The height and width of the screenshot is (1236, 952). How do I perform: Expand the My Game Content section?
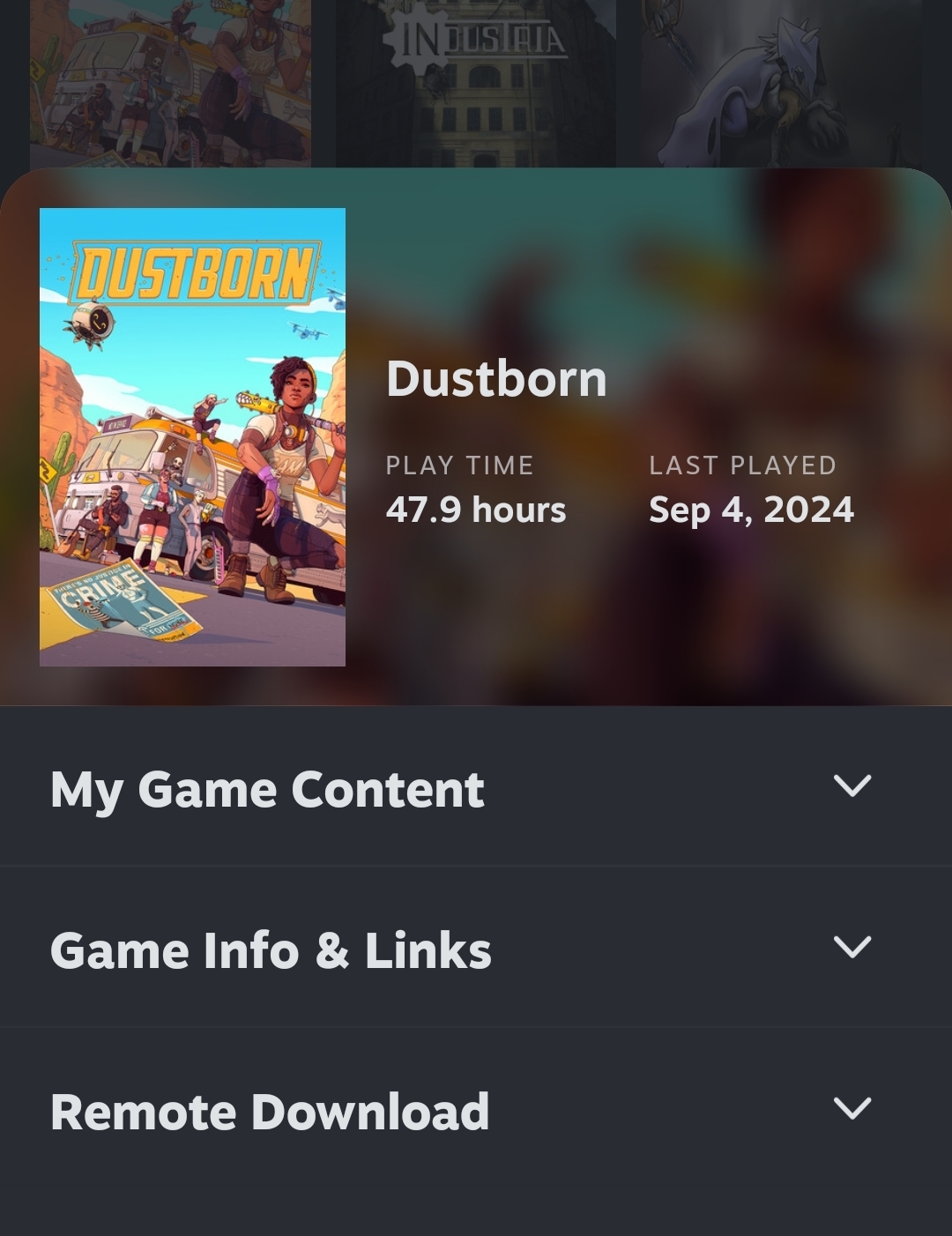476,786
